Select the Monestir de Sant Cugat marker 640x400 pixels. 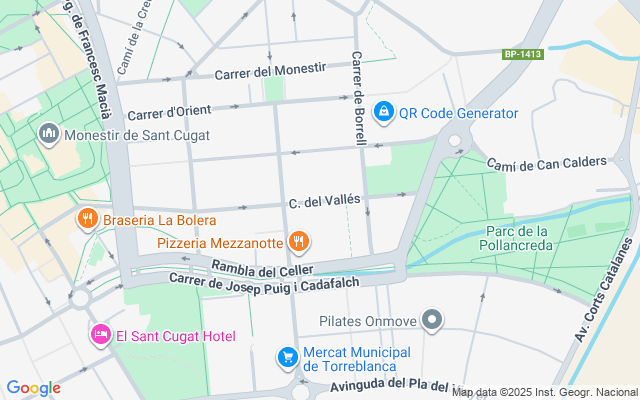pos(48,134)
